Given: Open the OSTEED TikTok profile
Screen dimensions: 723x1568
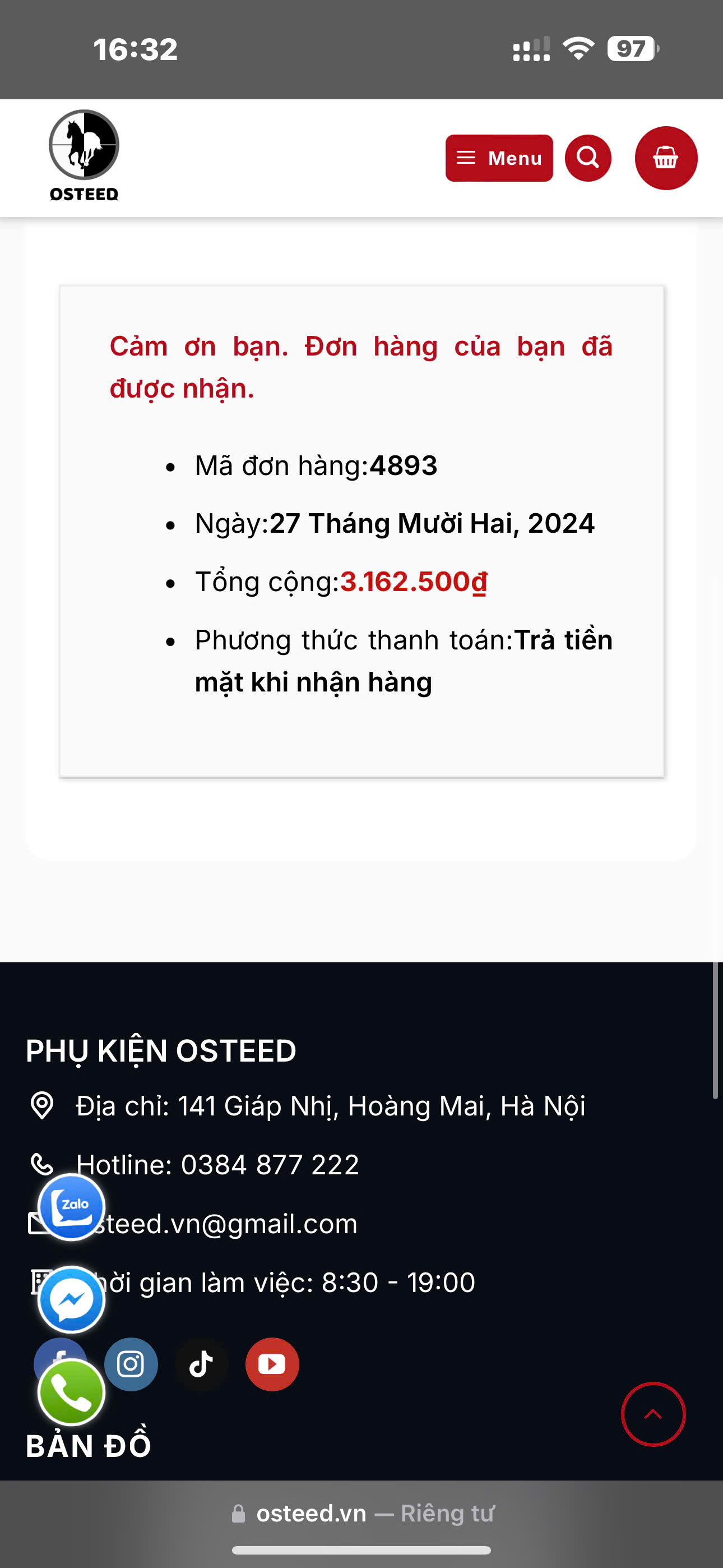Looking at the screenshot, I should [x=201, y=1364].
